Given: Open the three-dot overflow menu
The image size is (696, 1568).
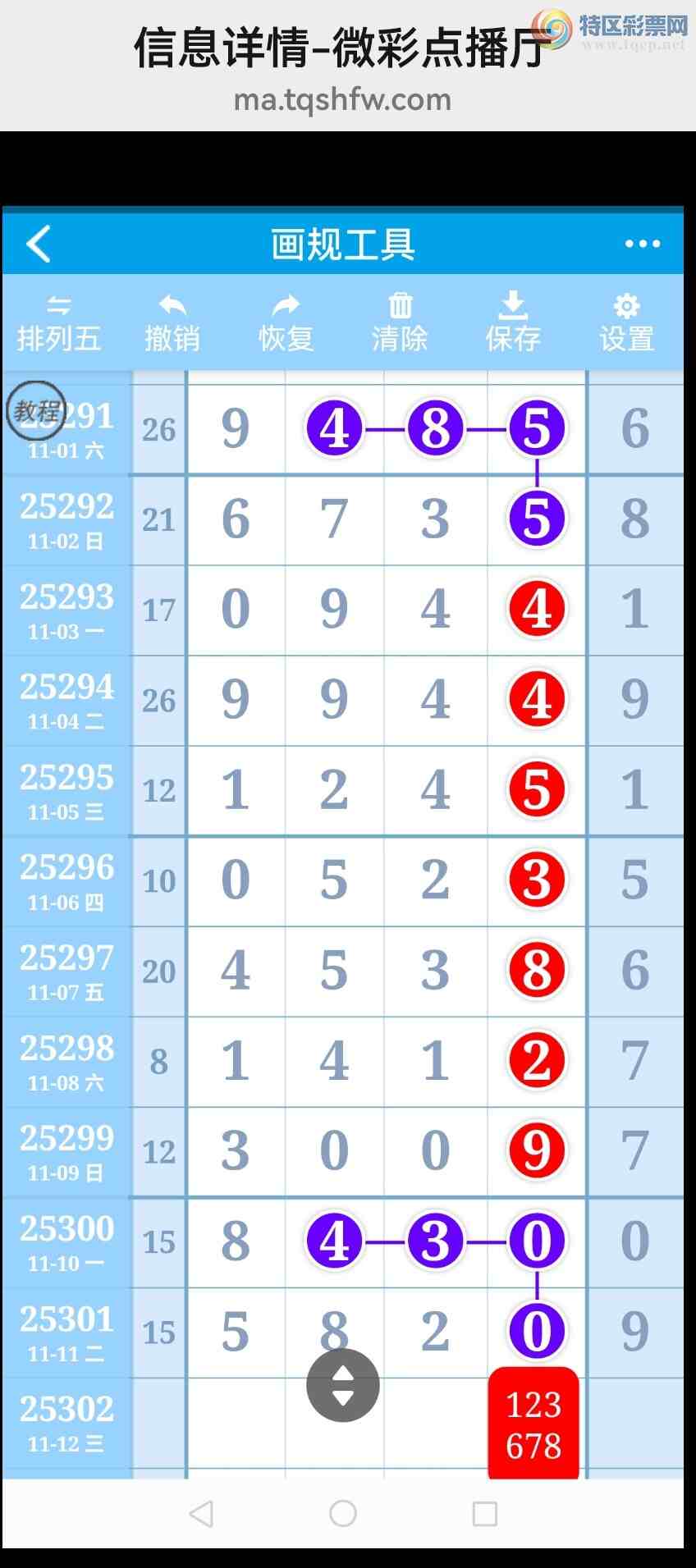Looking at the screenshot, I should tap(642, 244).
